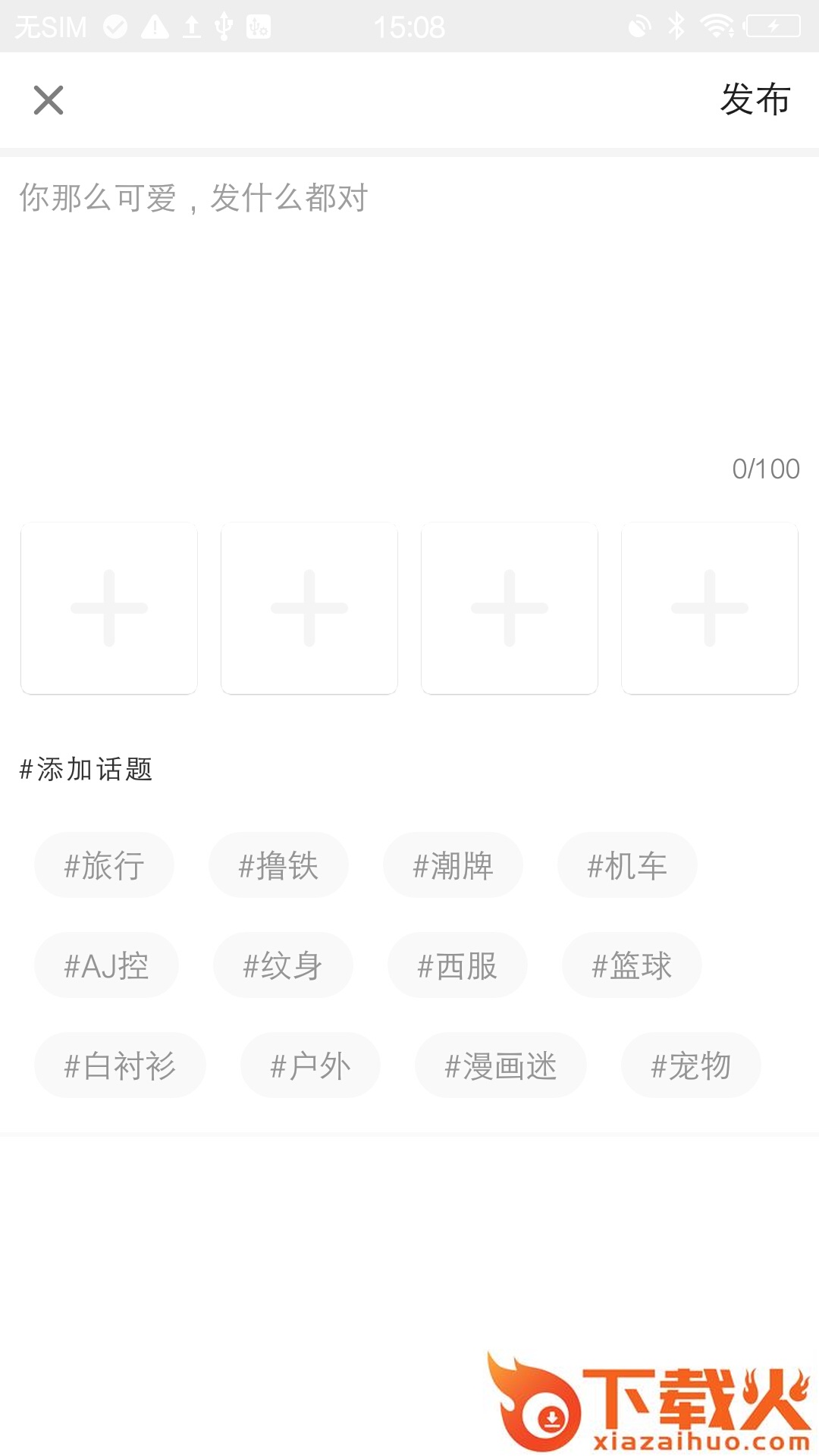The image size is (819, 1456).
Task: Select the #漫画迷 topic chip
Action: point(500,1065)
